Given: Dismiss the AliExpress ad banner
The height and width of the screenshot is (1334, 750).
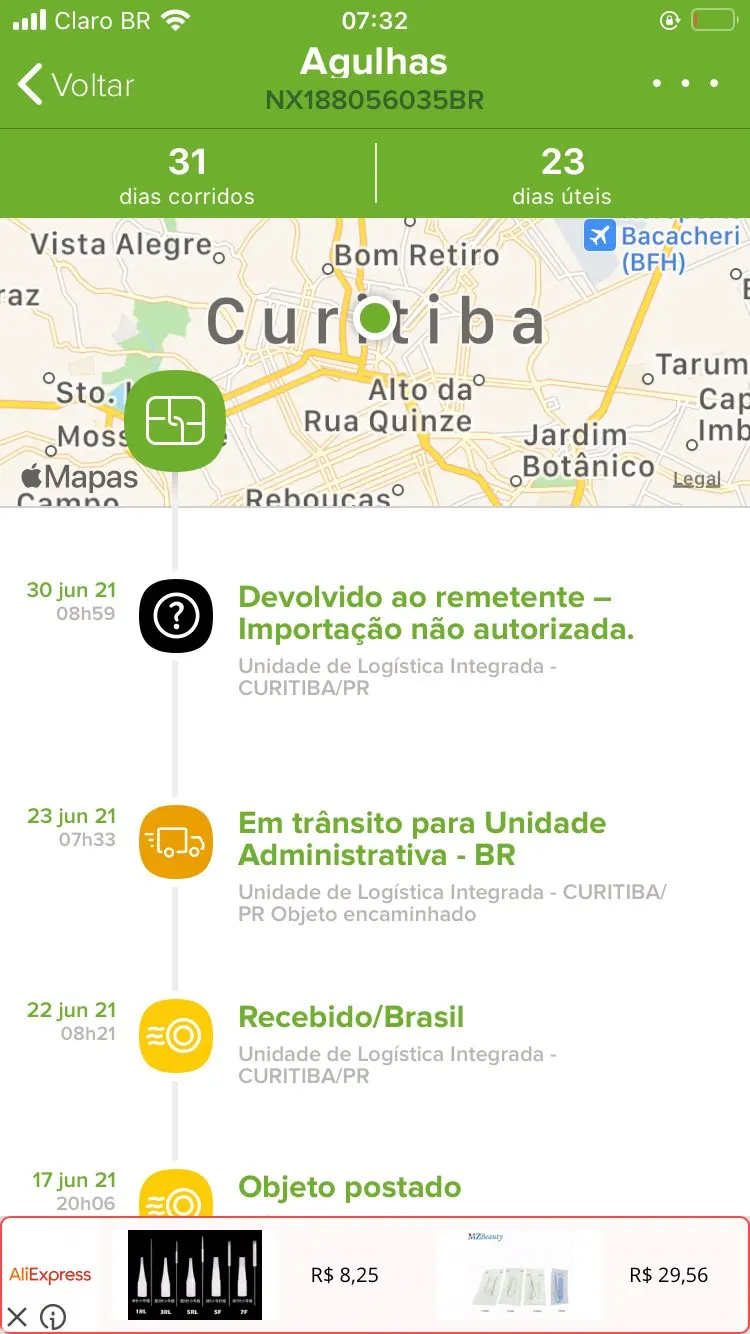Looking at the screenshot, I should [18, 1316].
